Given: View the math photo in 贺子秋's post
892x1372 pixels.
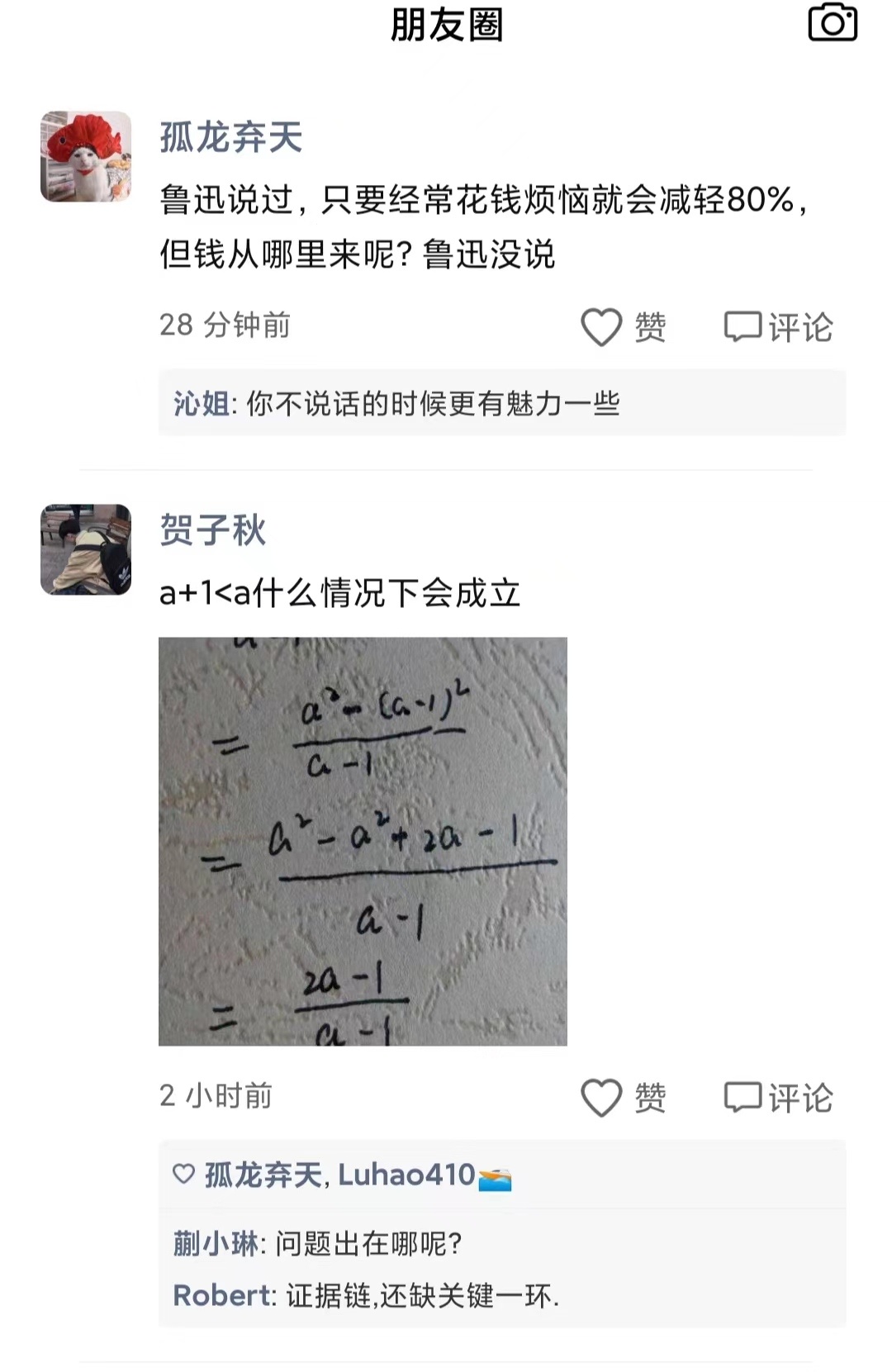Looking at the screenshot, I should coord(363,841).
